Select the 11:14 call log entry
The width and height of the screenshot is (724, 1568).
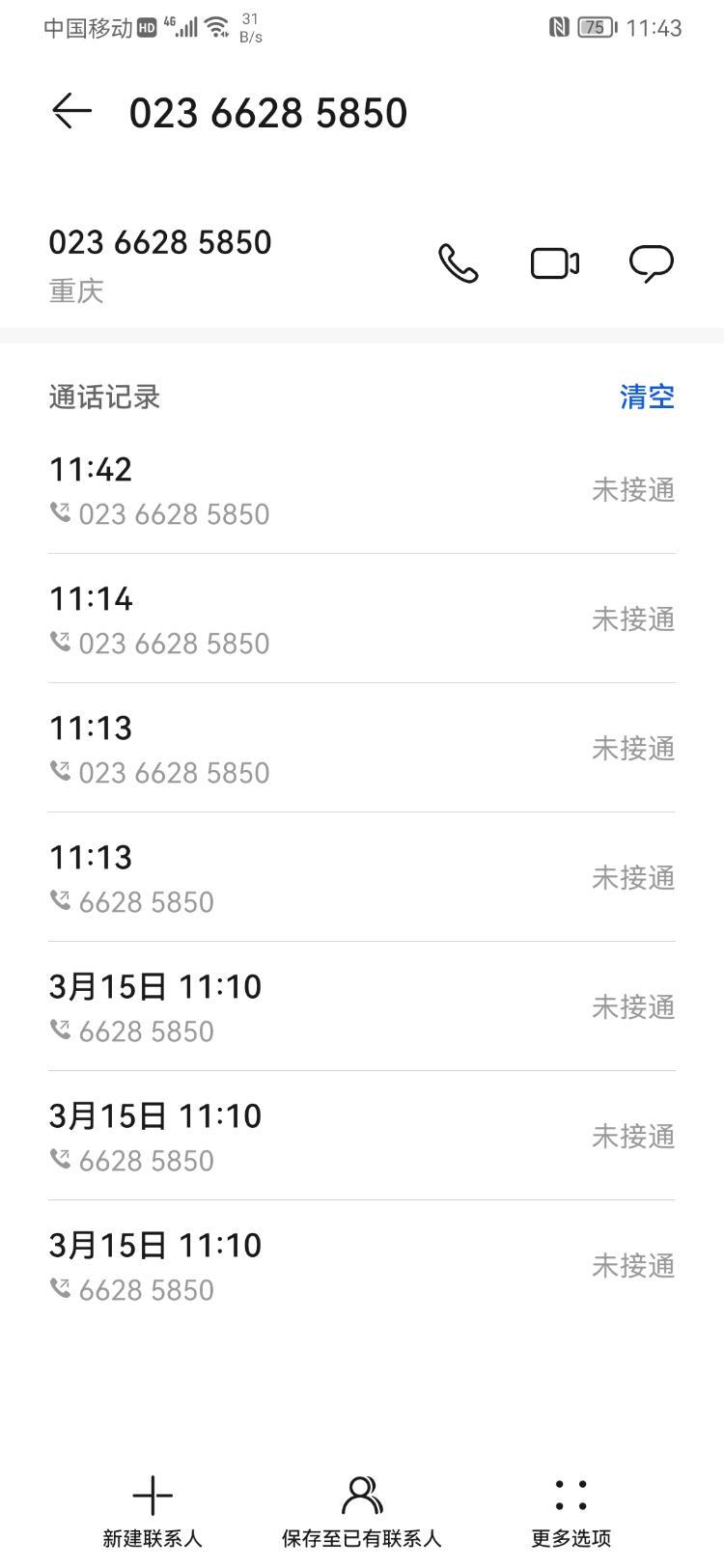click(362, 619)
